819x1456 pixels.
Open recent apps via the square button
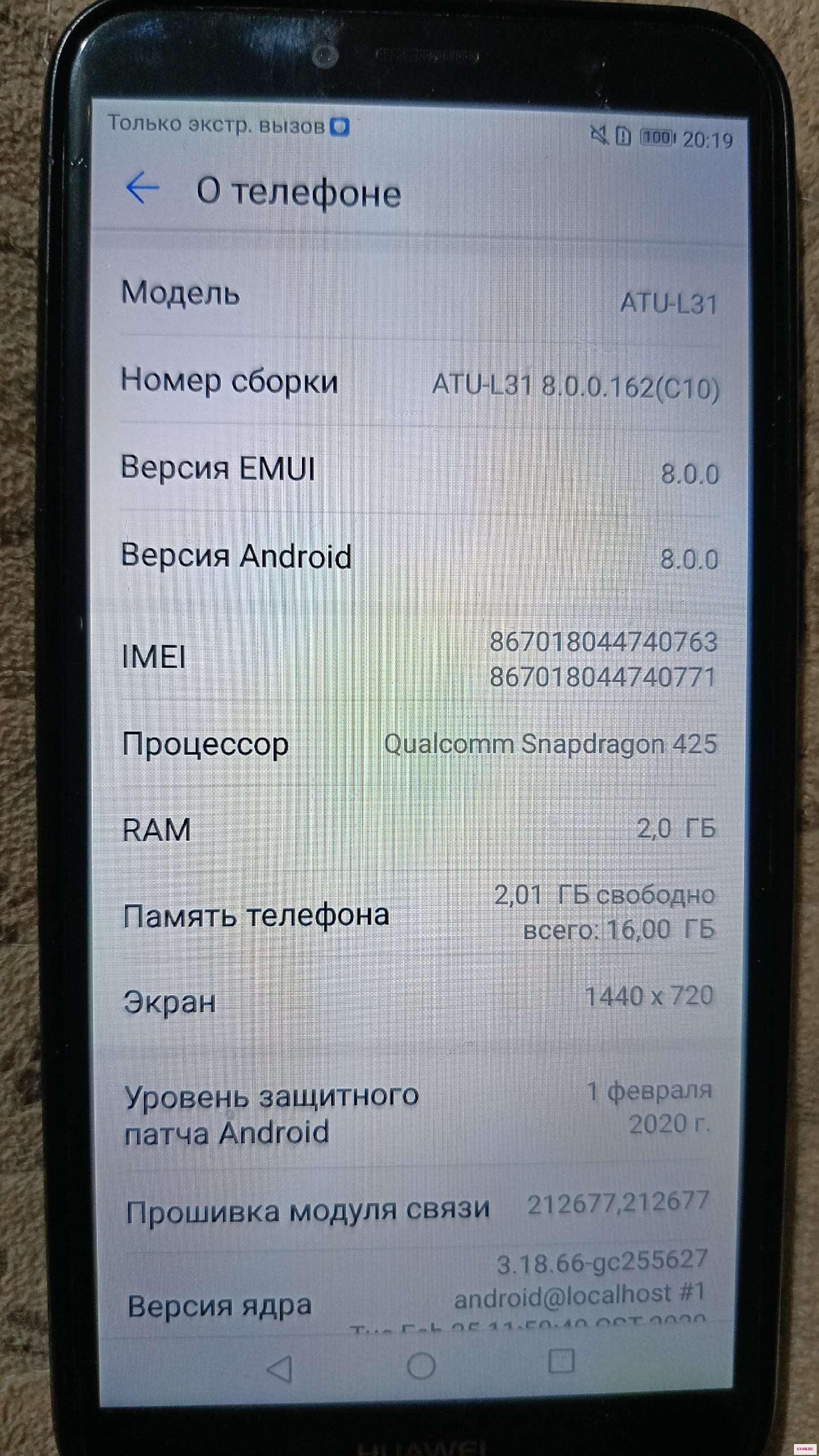(x=560, y=1360)
